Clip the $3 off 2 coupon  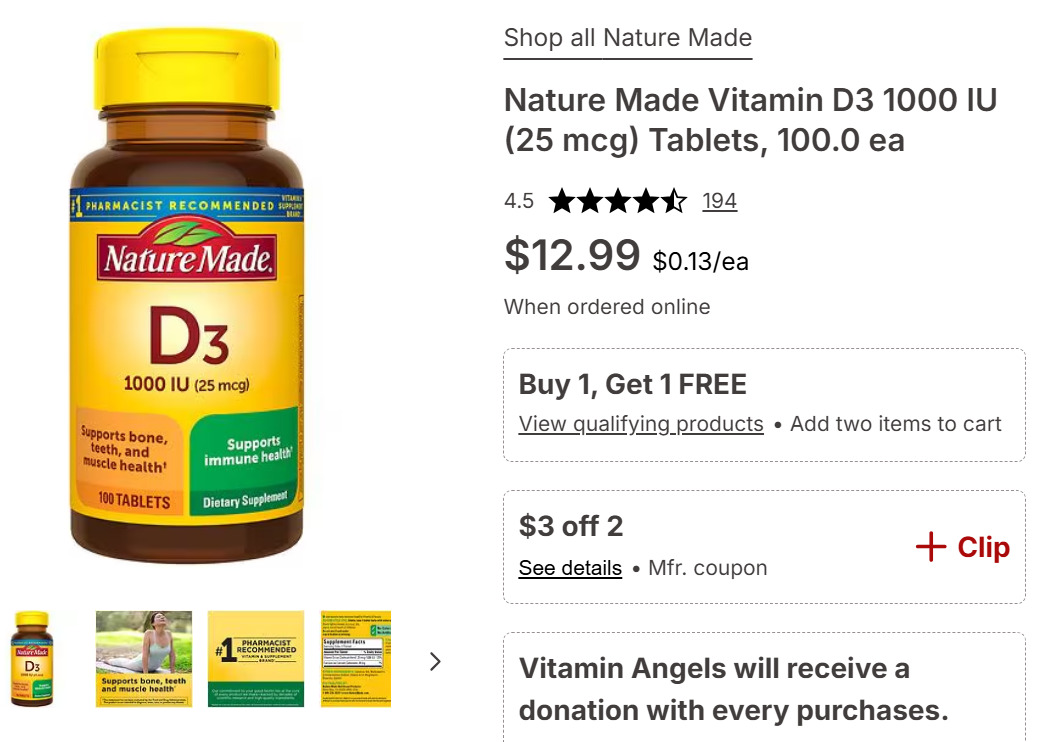[962, 547]
